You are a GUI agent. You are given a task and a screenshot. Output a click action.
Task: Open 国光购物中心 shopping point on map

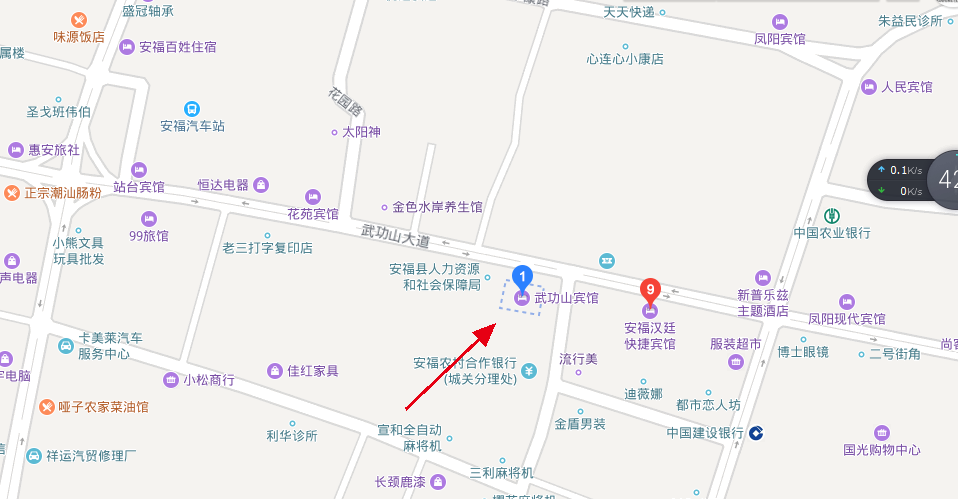click(x=881, y=433)
